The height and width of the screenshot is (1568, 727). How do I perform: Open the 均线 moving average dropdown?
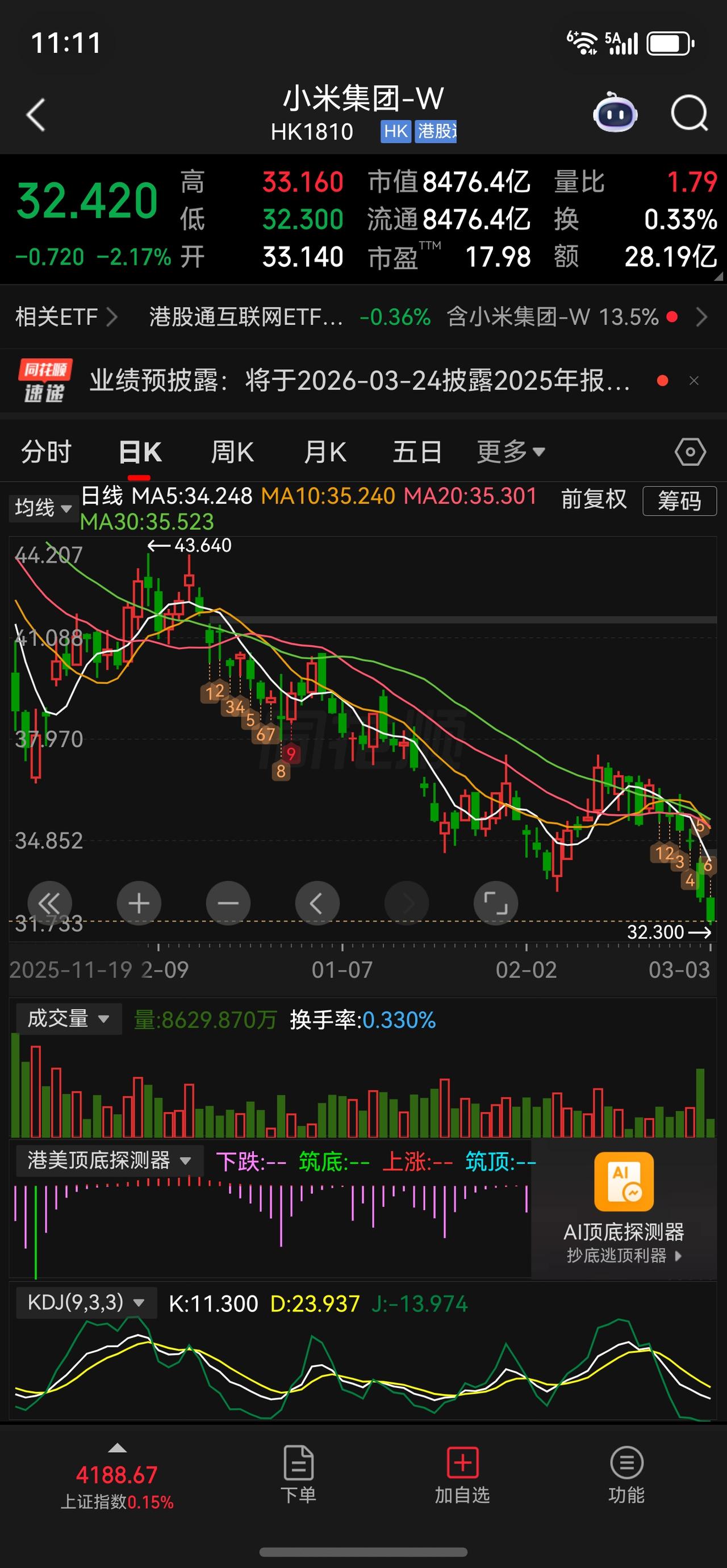click(x=40, y=507)
